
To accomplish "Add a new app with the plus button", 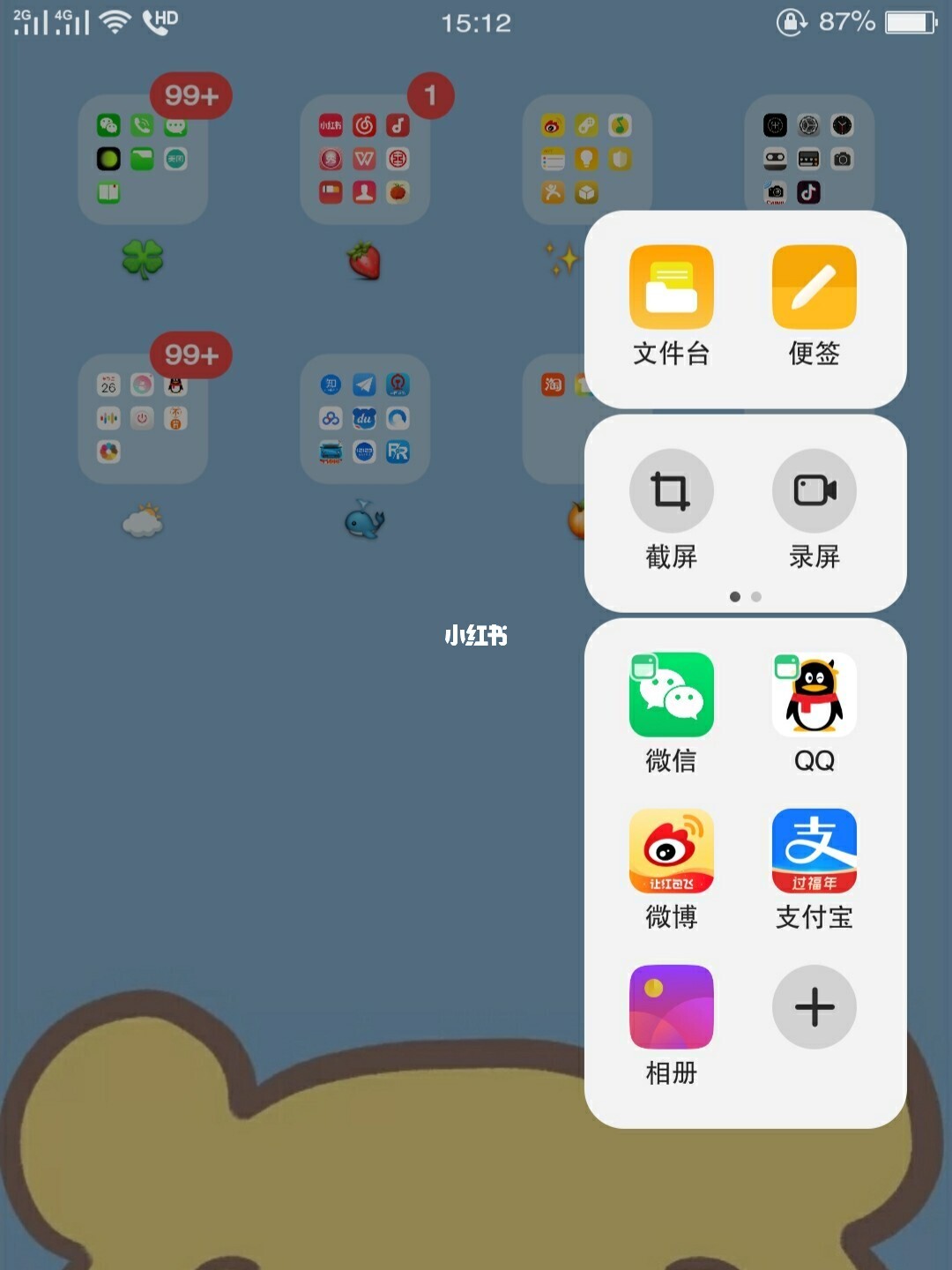I will [814, 1007].
